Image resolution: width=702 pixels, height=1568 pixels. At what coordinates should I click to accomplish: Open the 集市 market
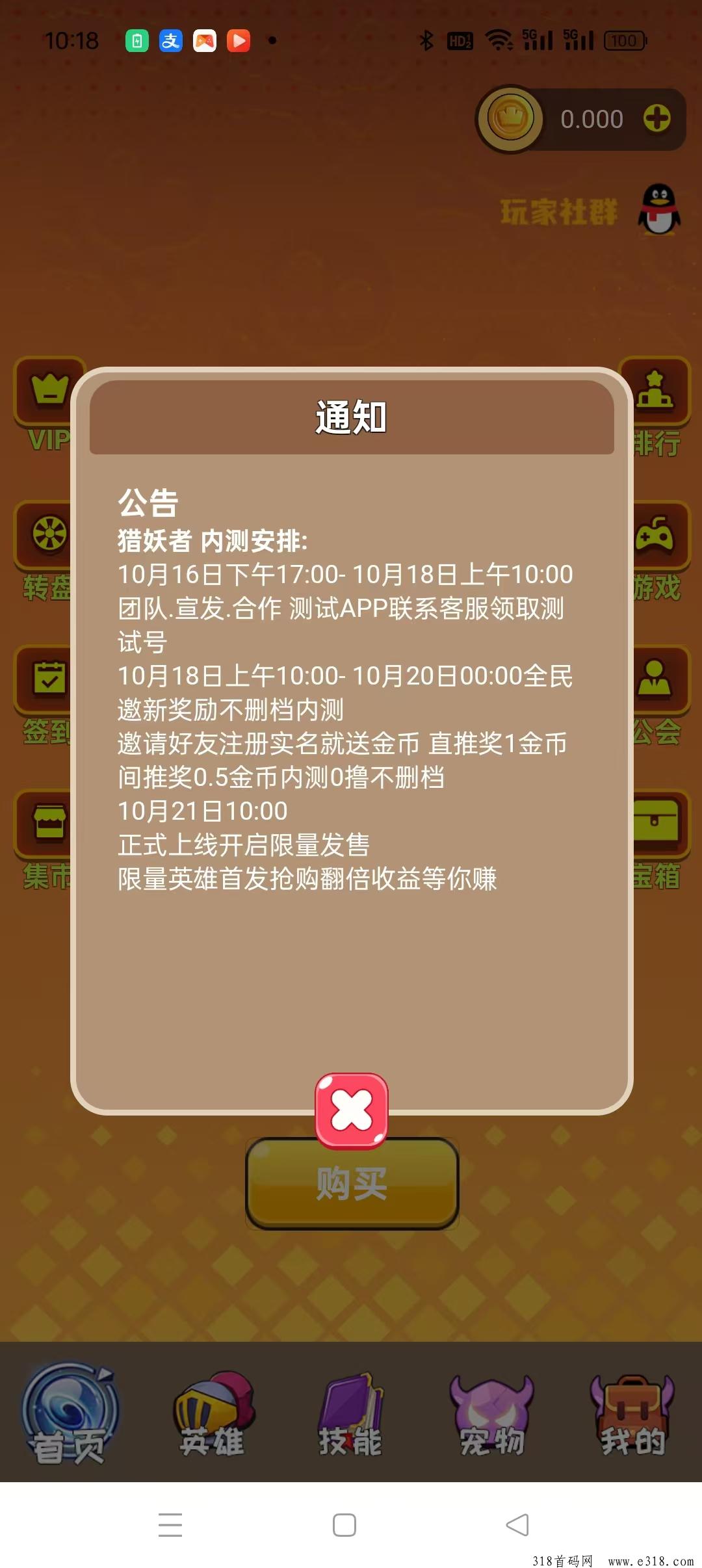tap(45, 840)
